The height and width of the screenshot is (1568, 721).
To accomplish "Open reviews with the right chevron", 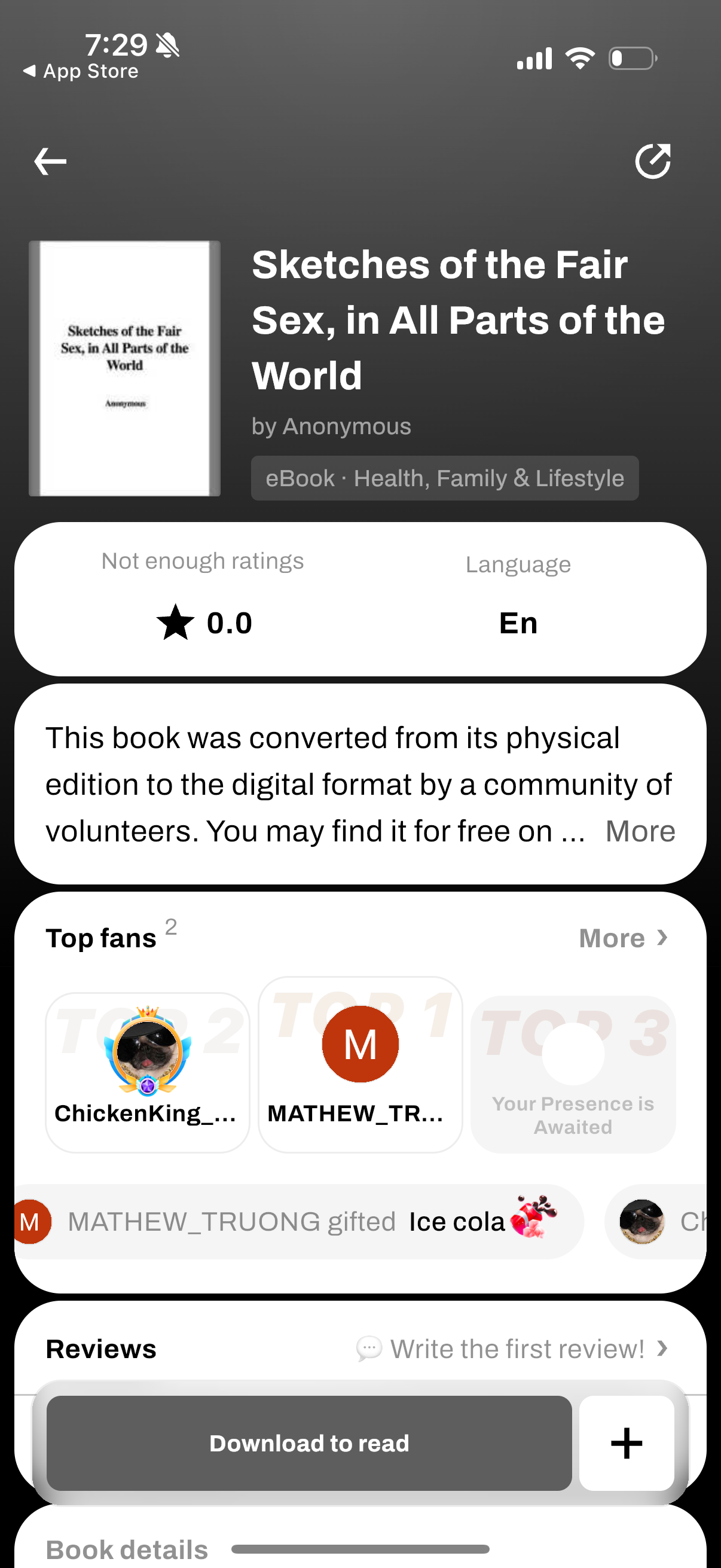I will coord(663,1349).
